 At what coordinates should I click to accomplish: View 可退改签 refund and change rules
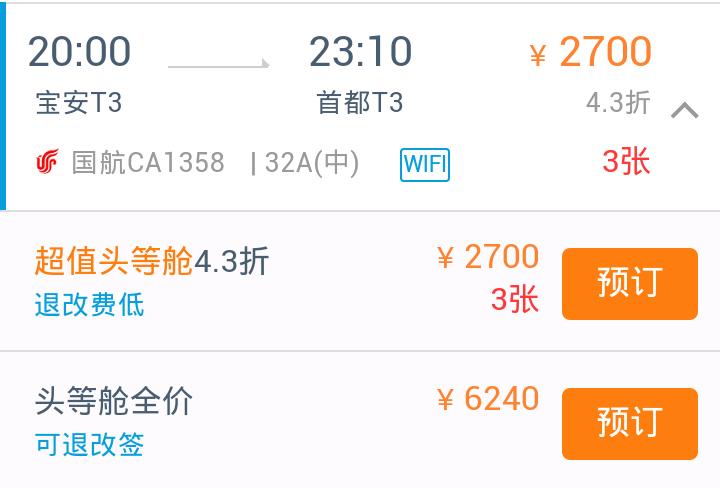[x=90, y=445]
